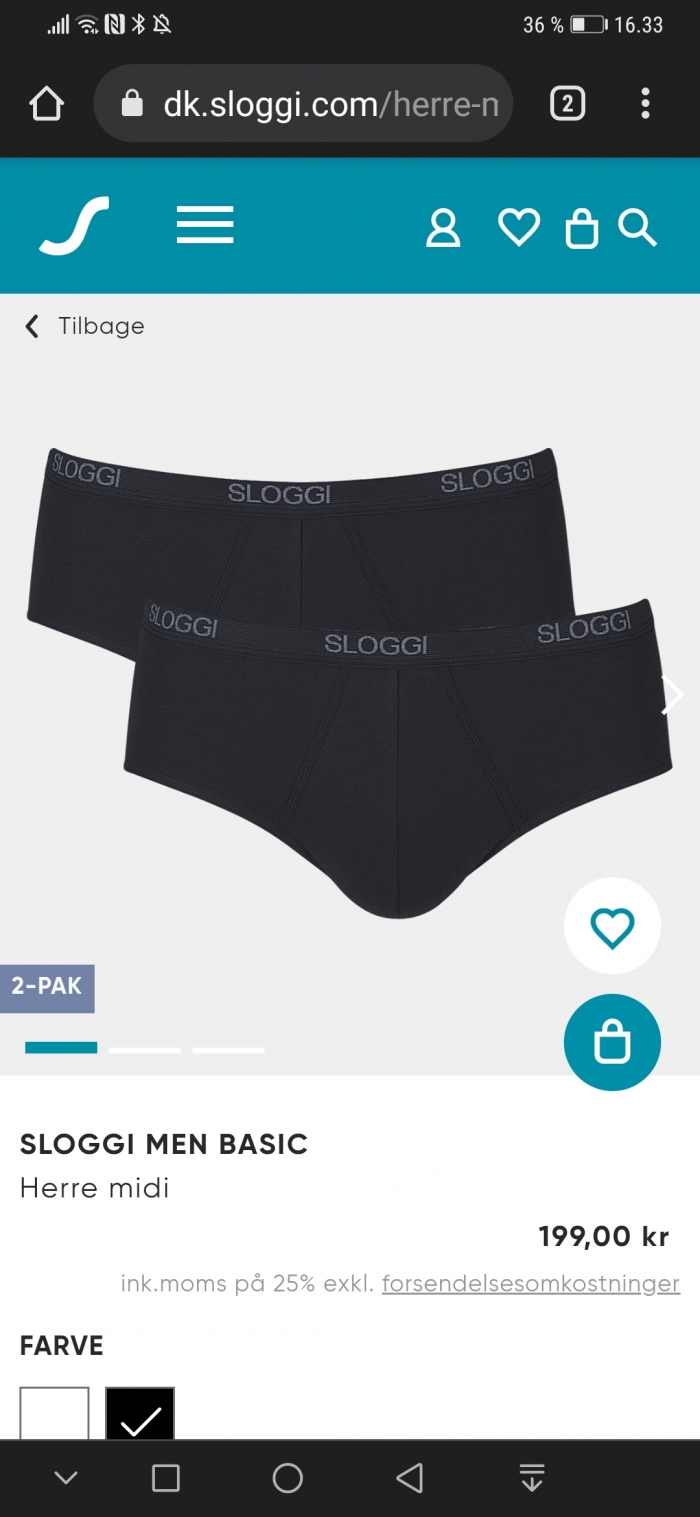This screenshot has height=1517, width=700.
Task: Add product to bag floating button
Action: pyautogui.click(x=612, y=1043)
